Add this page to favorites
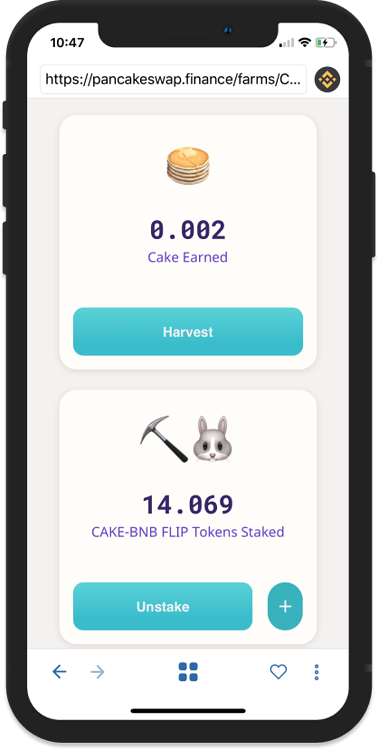The width and height of the screenshot is (379, 750). (x=279, y=672)
